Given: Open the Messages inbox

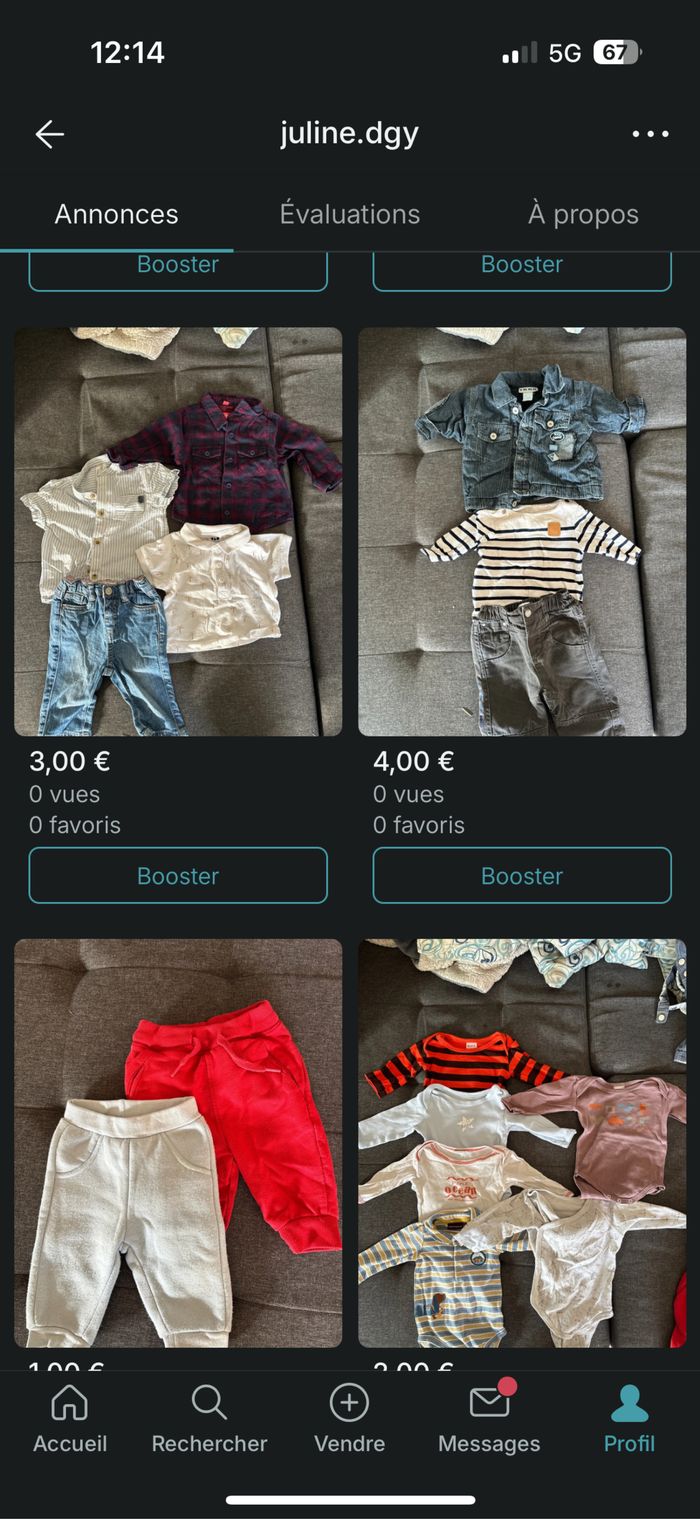Looking at the screenshot, I should pyautogui.click(x=489, y=1419).
